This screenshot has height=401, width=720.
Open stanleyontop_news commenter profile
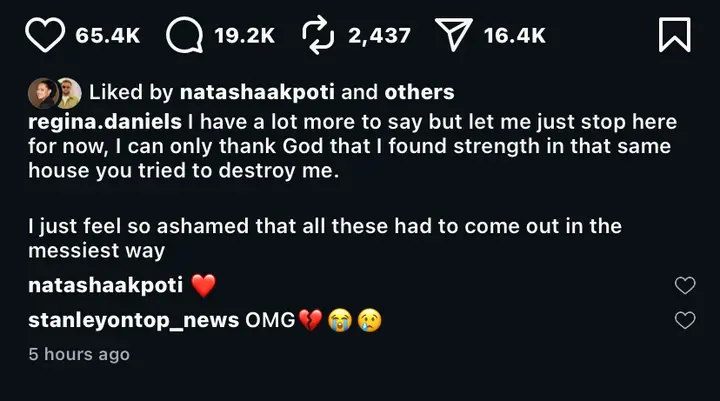tap(133, 321)
